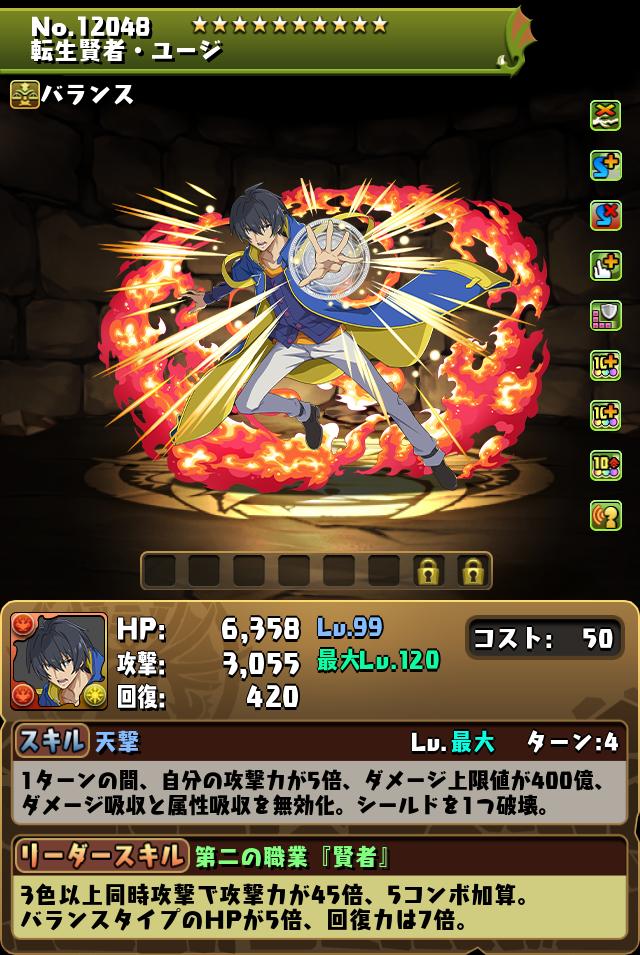This screenshot has height=955, width=640.
Task: Select the 10-combo red-arrow awakening icon
Action: [606, 465]
